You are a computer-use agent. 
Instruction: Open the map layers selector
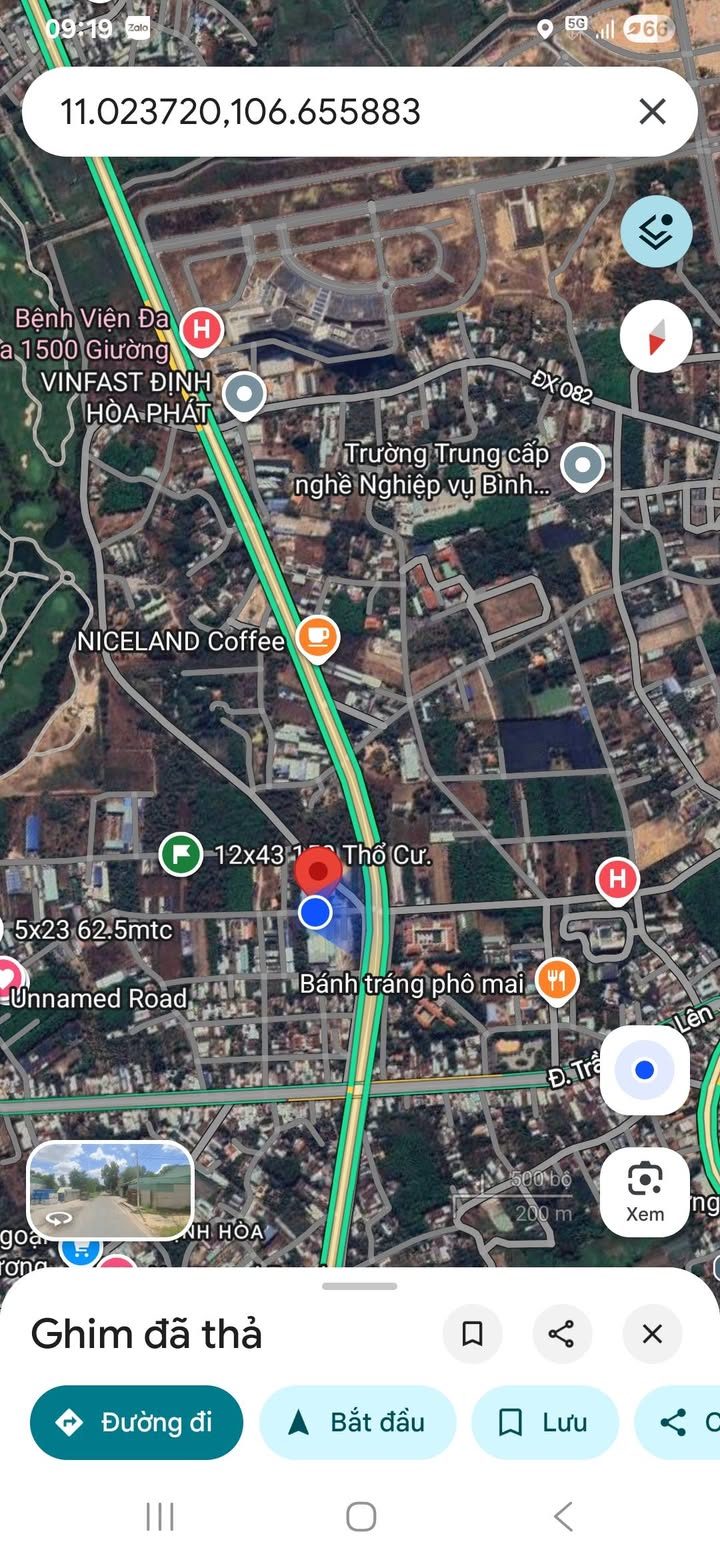[x=656, y=232]
